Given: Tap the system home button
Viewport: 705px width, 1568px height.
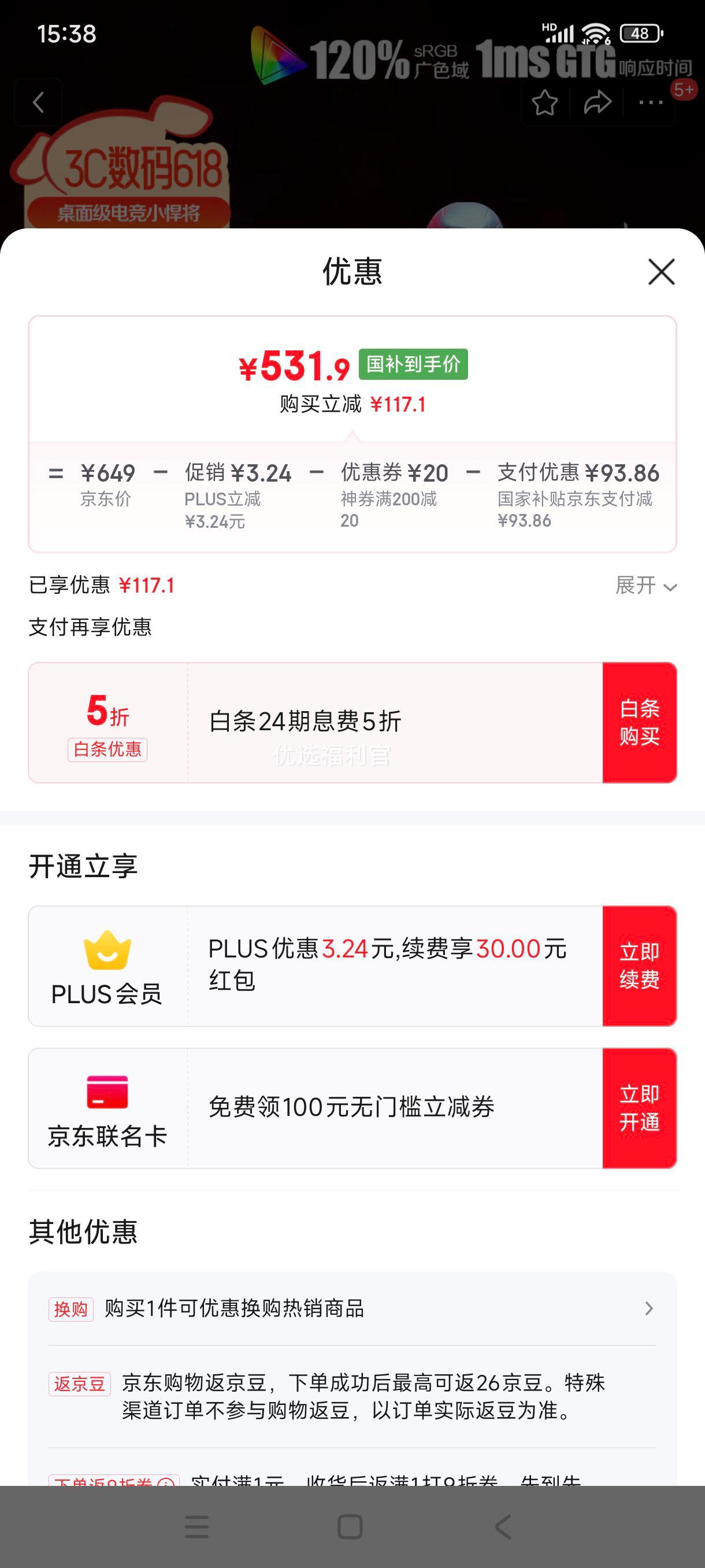Looking at the screenshot, I should click(350, 1526).
